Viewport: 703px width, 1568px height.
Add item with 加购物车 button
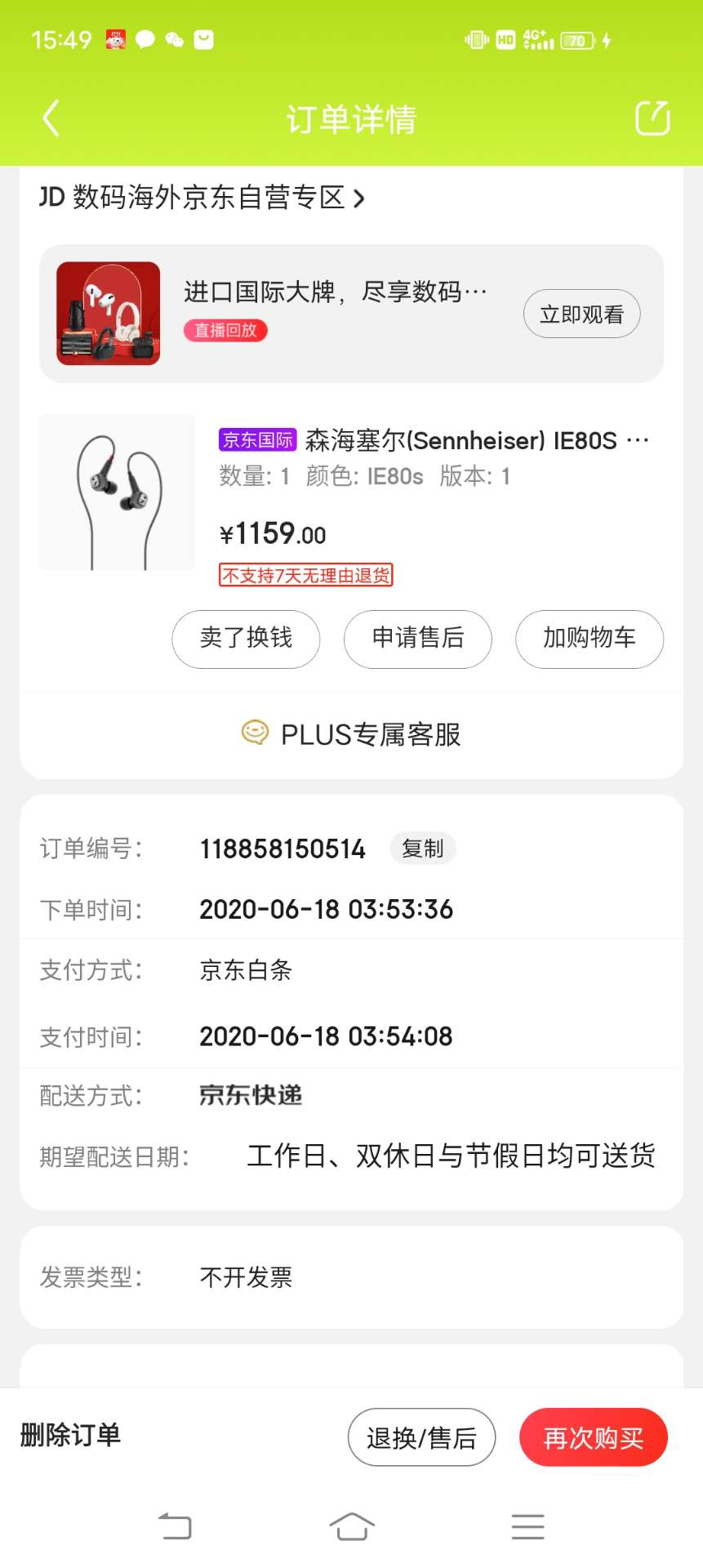(590, 639)
